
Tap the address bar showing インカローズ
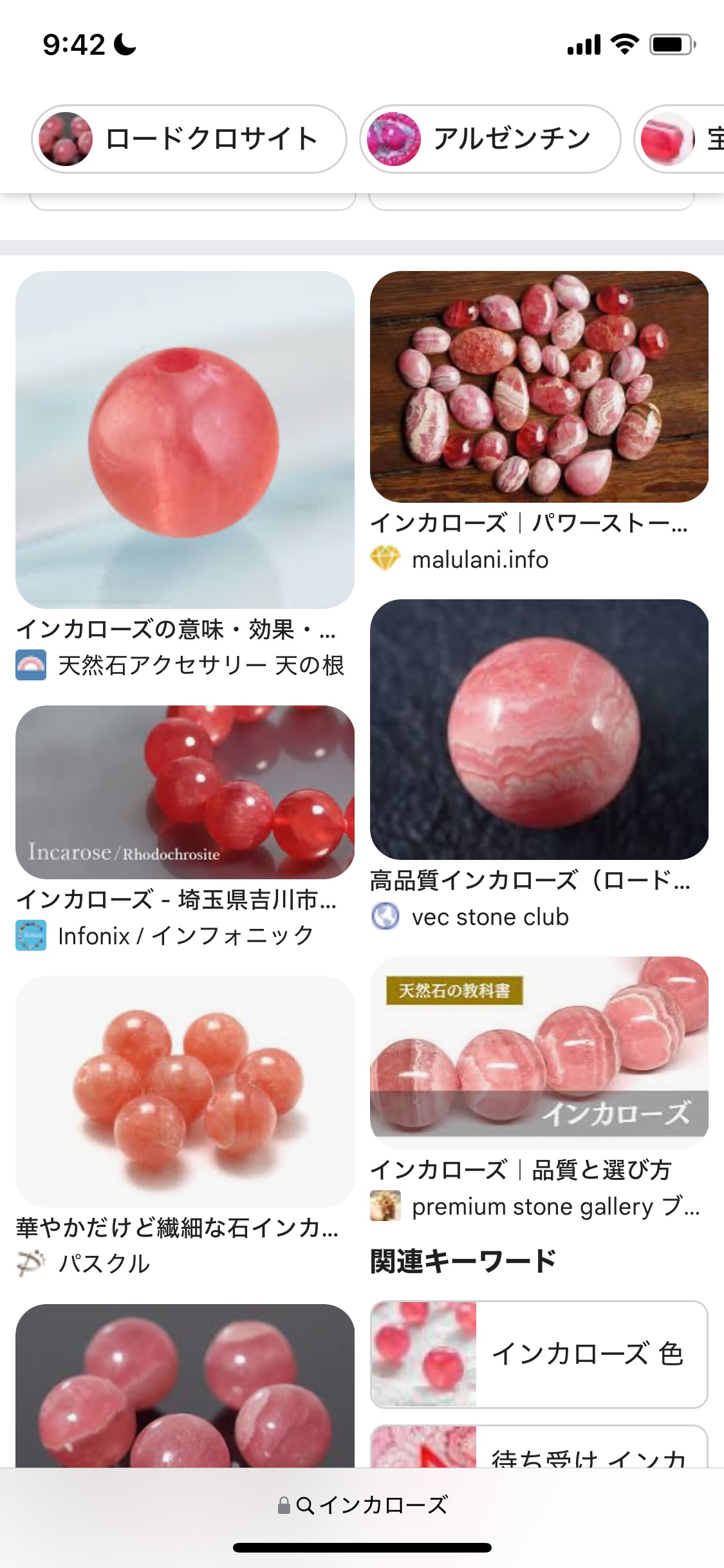click(x=362, y=1505)
